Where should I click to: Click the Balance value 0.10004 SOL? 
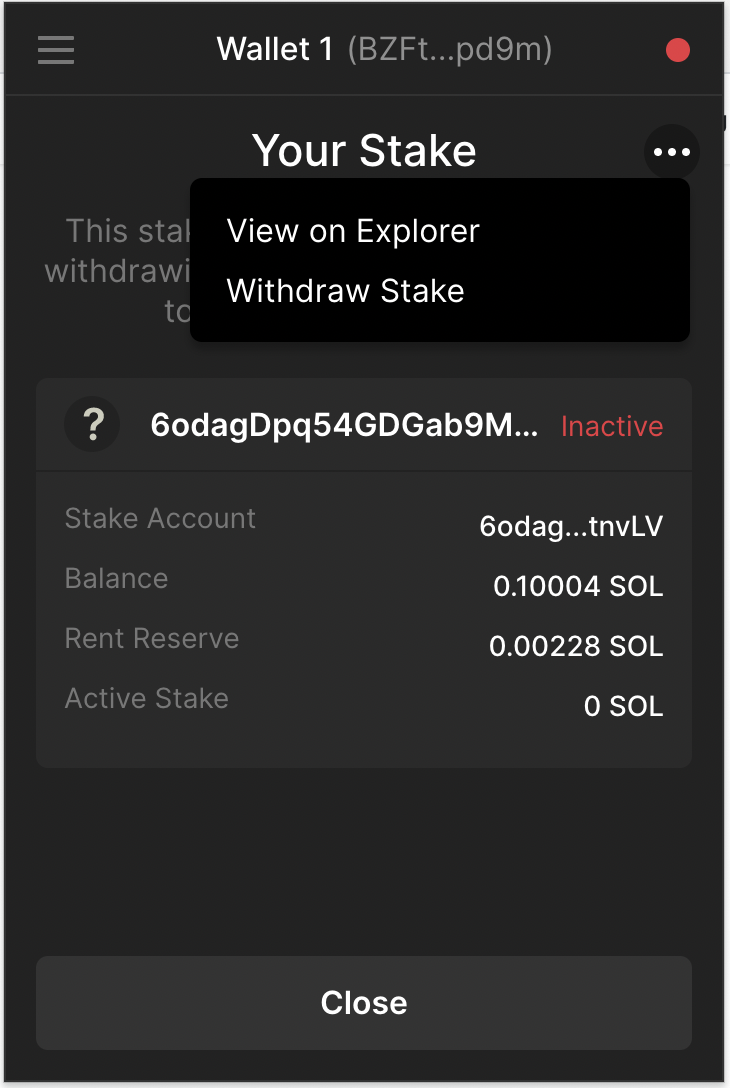pyautogui.click(x=578, y=587)
